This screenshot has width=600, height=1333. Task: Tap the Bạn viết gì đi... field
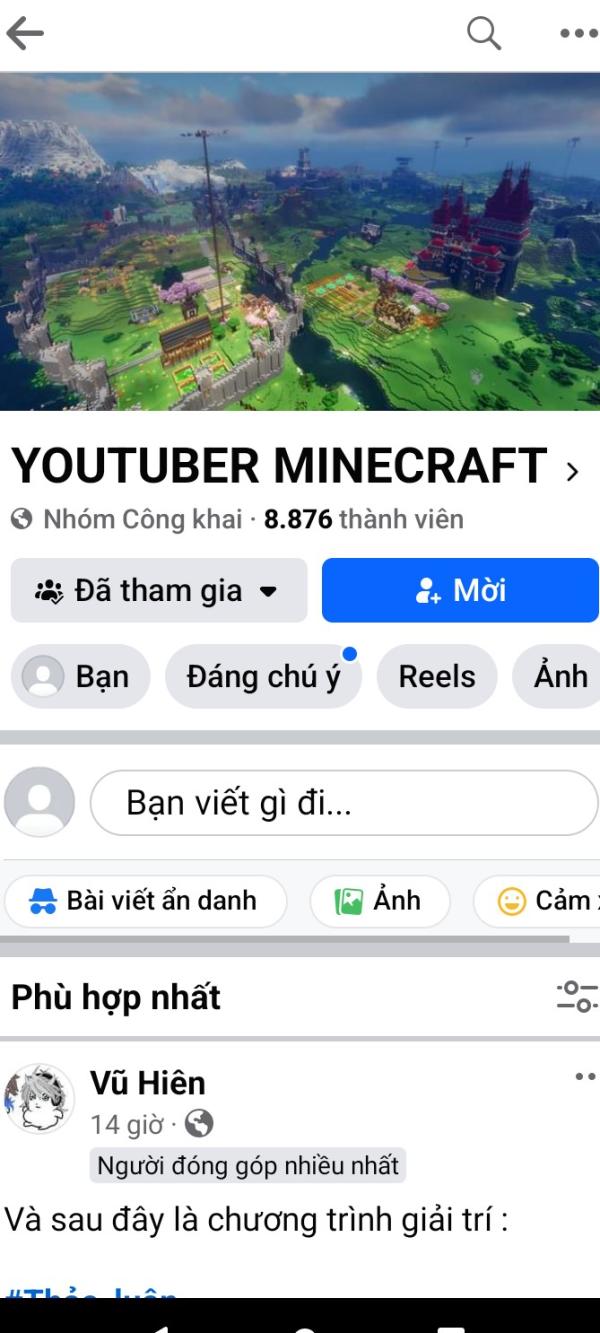pyautogui.click(x=343, y=802)
